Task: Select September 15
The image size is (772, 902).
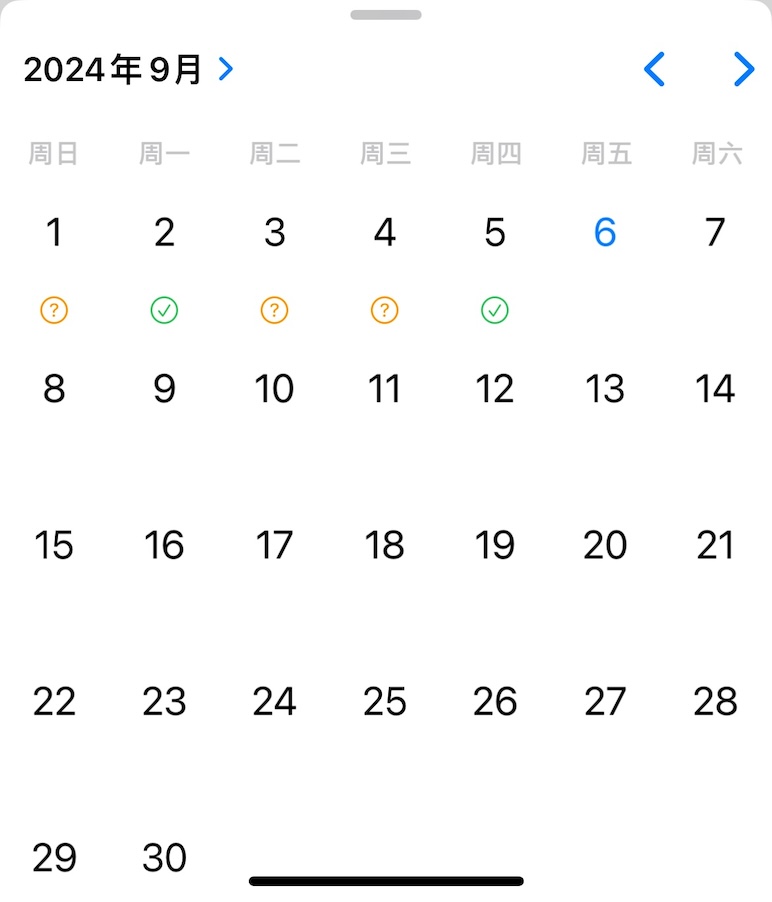Action: coord(55,545)
